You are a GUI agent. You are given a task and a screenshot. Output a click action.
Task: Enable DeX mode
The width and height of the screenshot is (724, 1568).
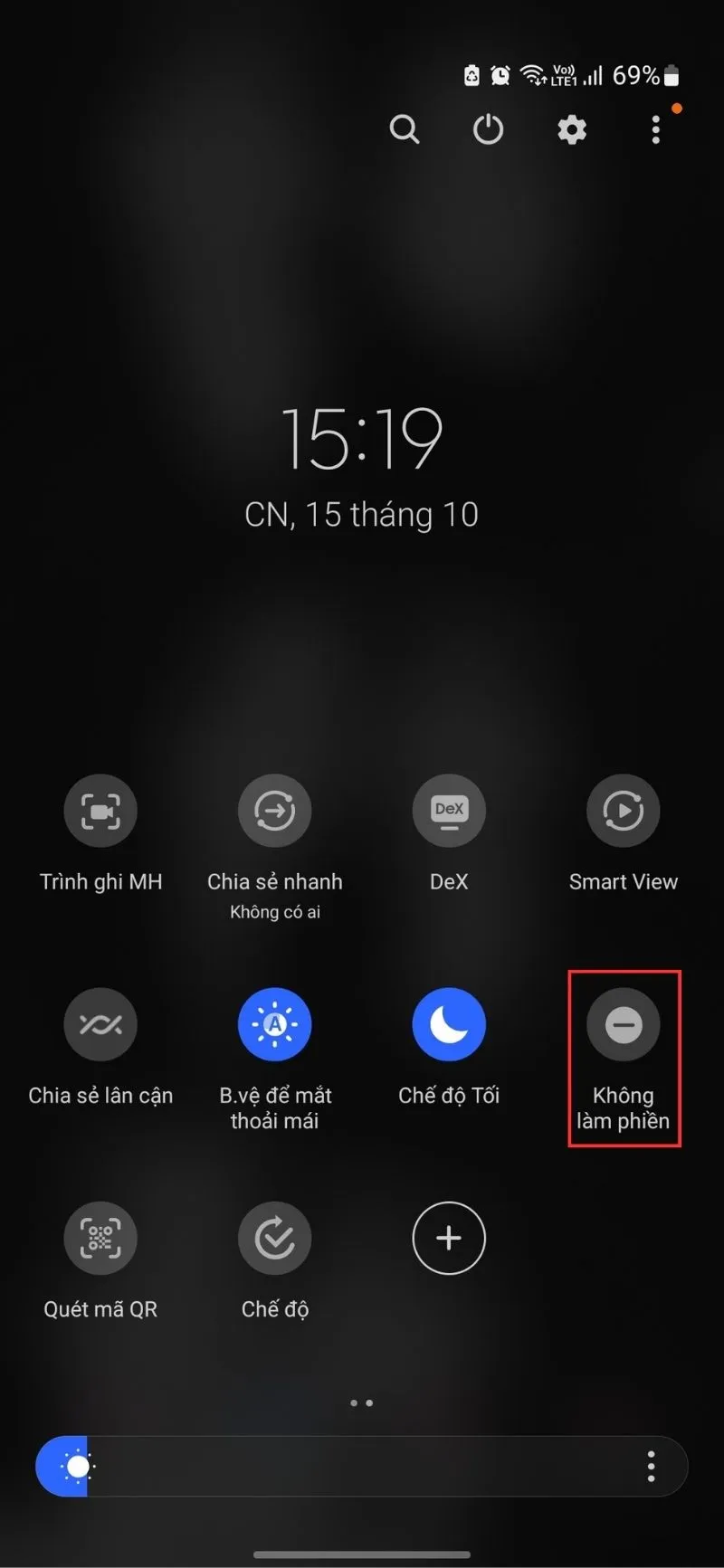449,811
